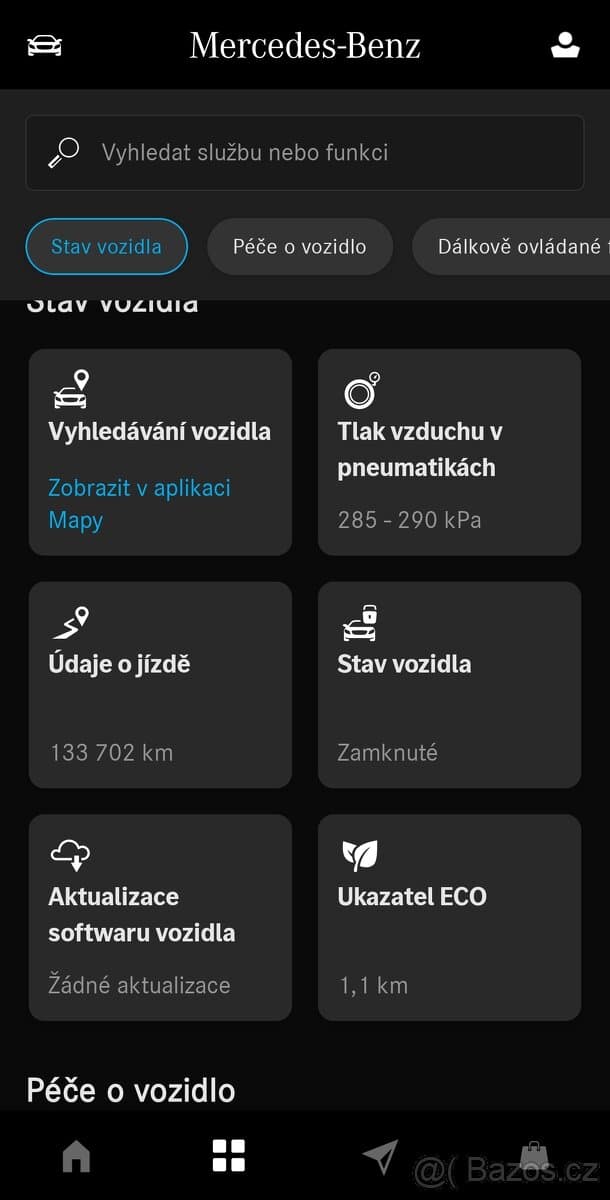Go to the home tab
The image size is (610, 1200).
[x=76, y=1156]
